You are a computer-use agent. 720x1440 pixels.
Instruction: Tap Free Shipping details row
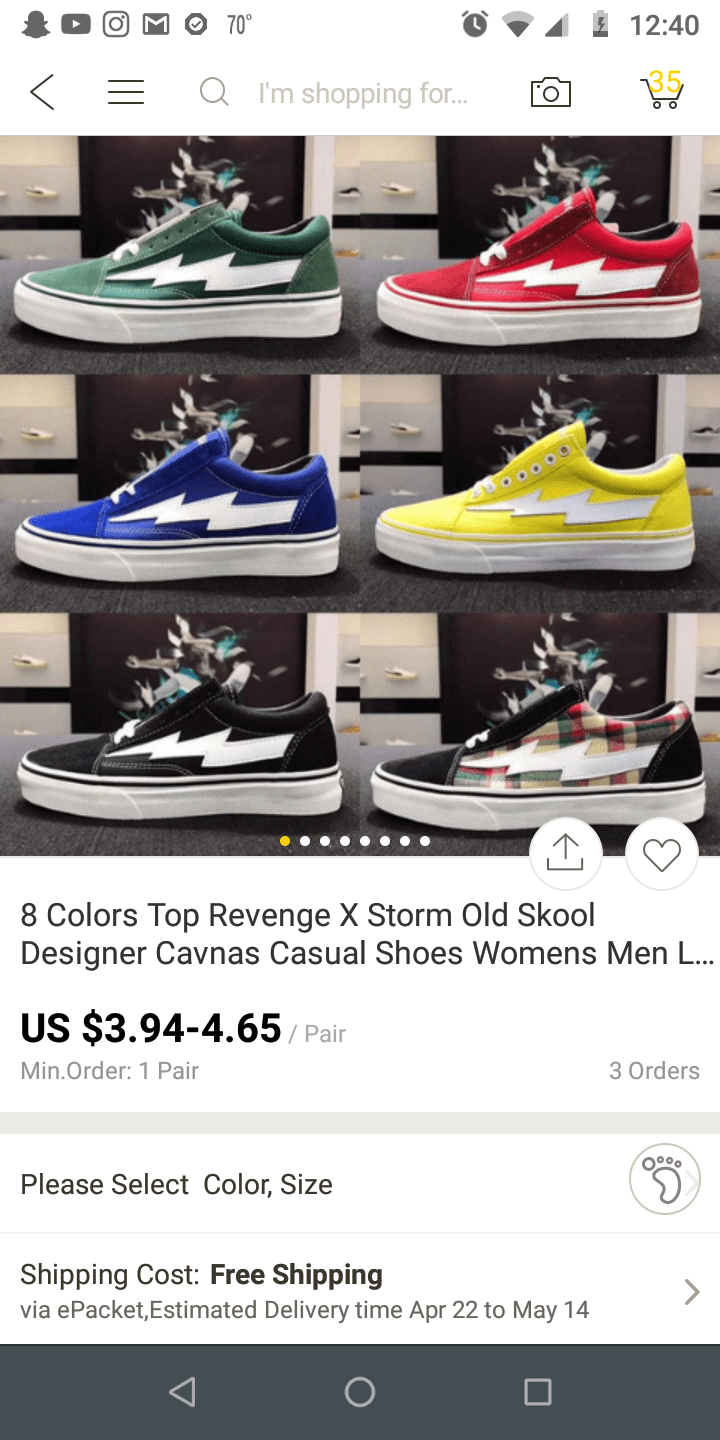[295, 1275]
